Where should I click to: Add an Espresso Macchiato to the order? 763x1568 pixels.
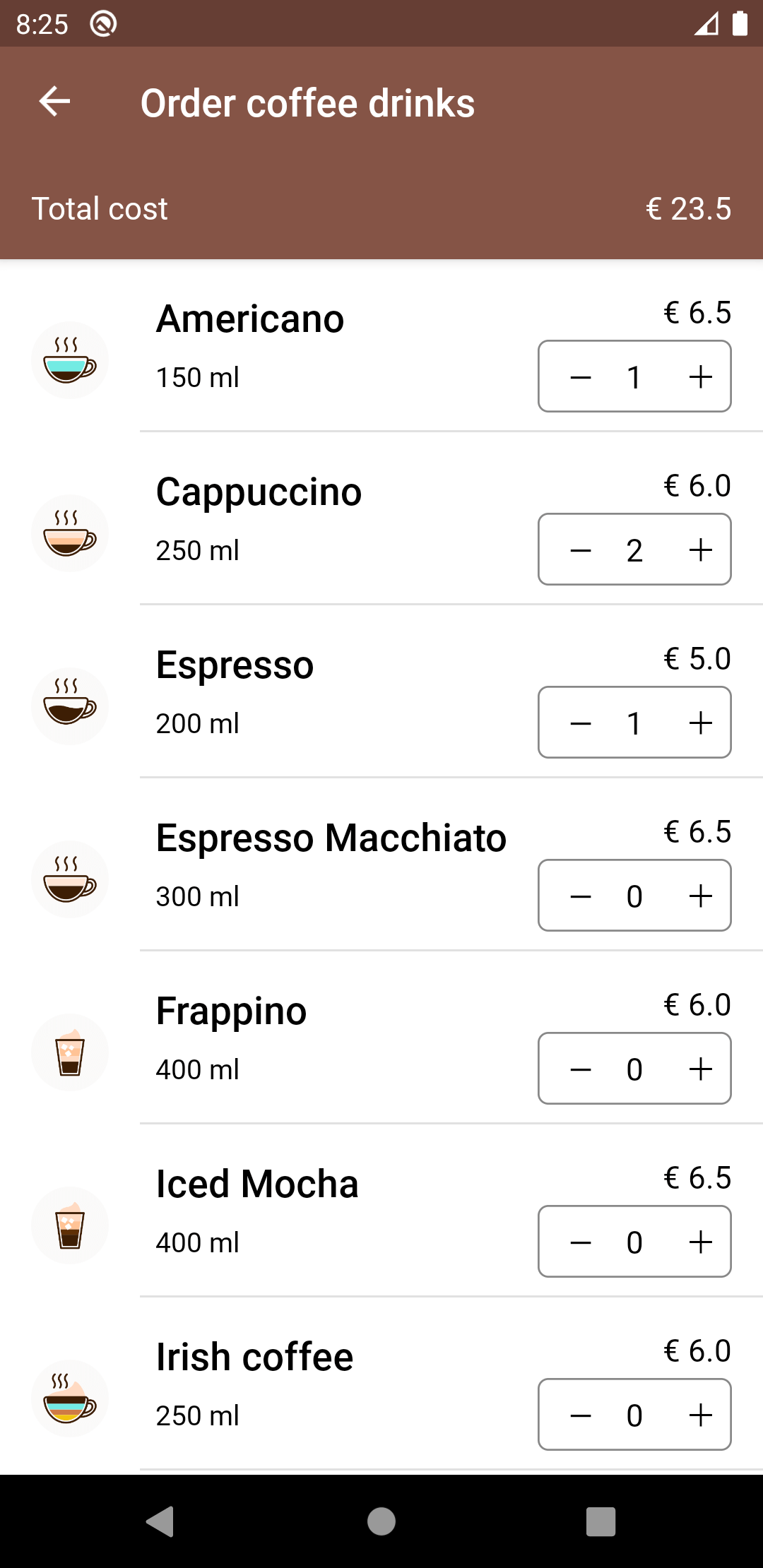(x=700, y=896)
